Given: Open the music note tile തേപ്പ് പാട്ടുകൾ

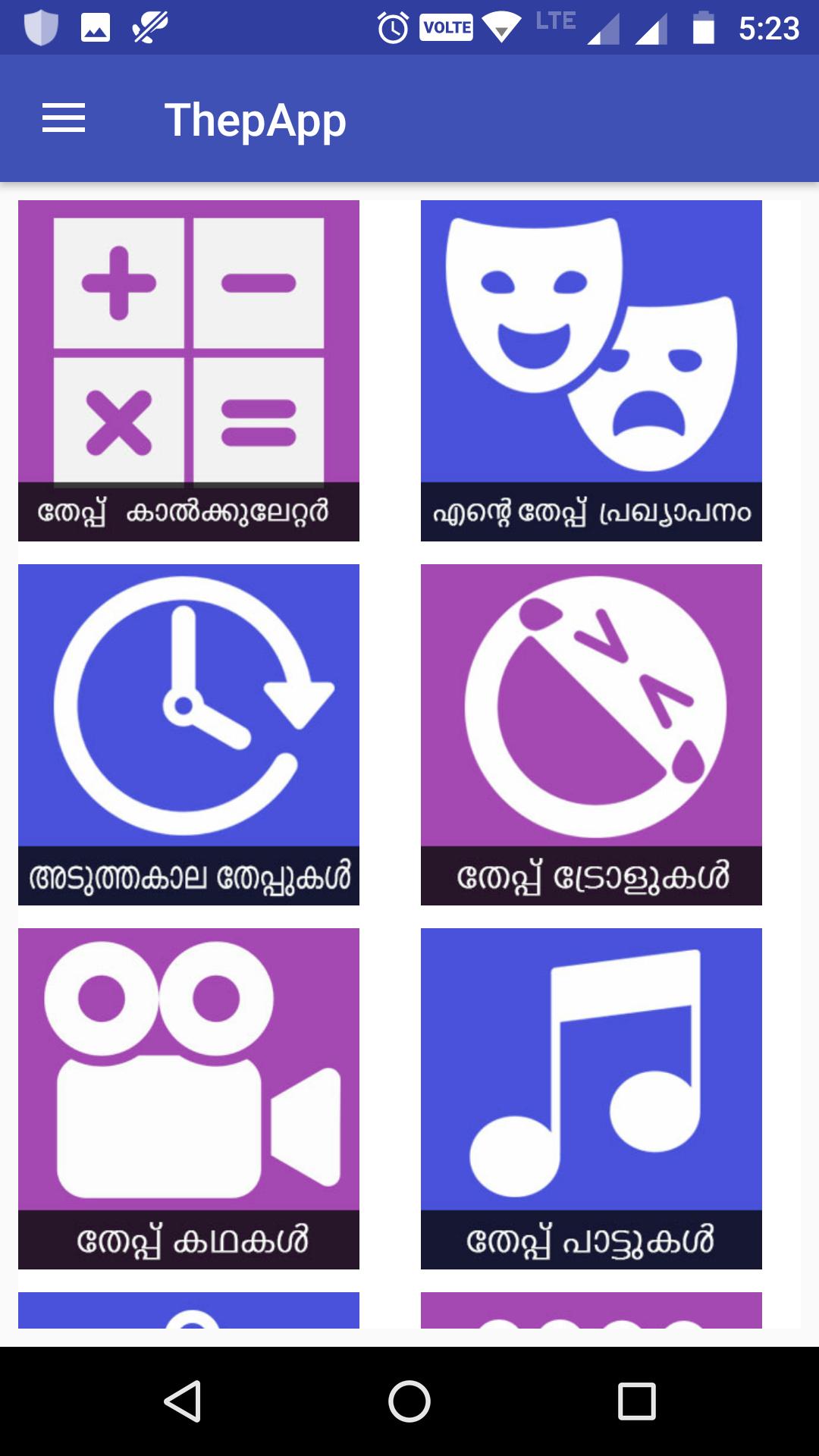Looking at the screenshot, I should pyautogui.click(x=591, y=1098).
